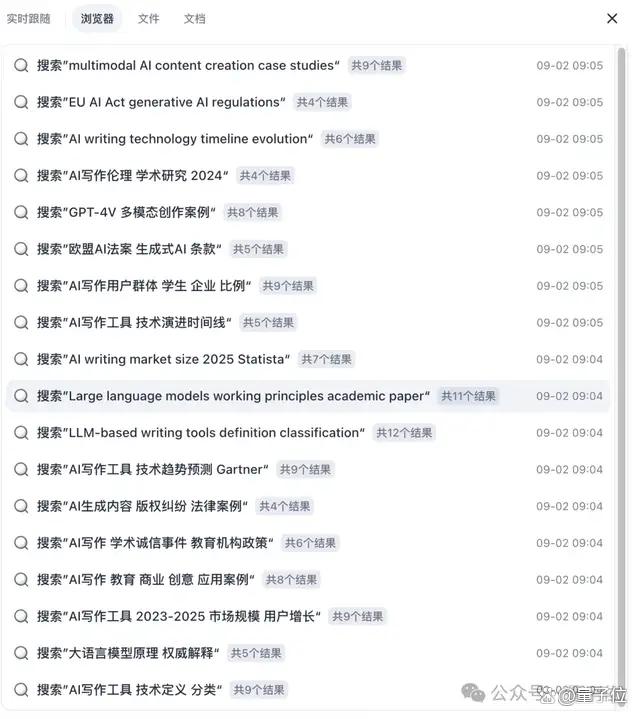Open search "GPT-4V 多模态创作案例"

pos(308,212)
